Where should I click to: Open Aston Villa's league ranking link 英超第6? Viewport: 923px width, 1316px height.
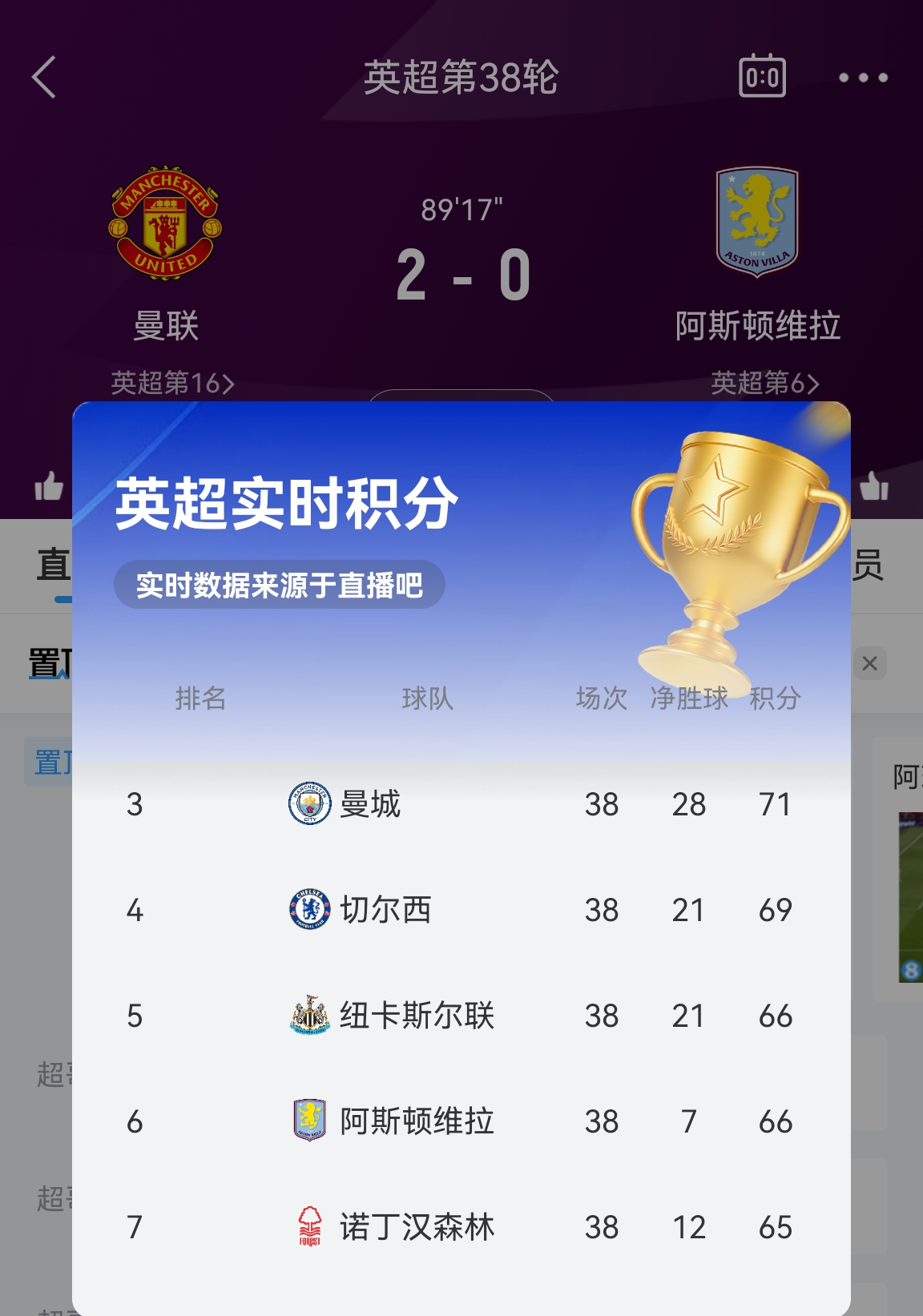(764, 383)
